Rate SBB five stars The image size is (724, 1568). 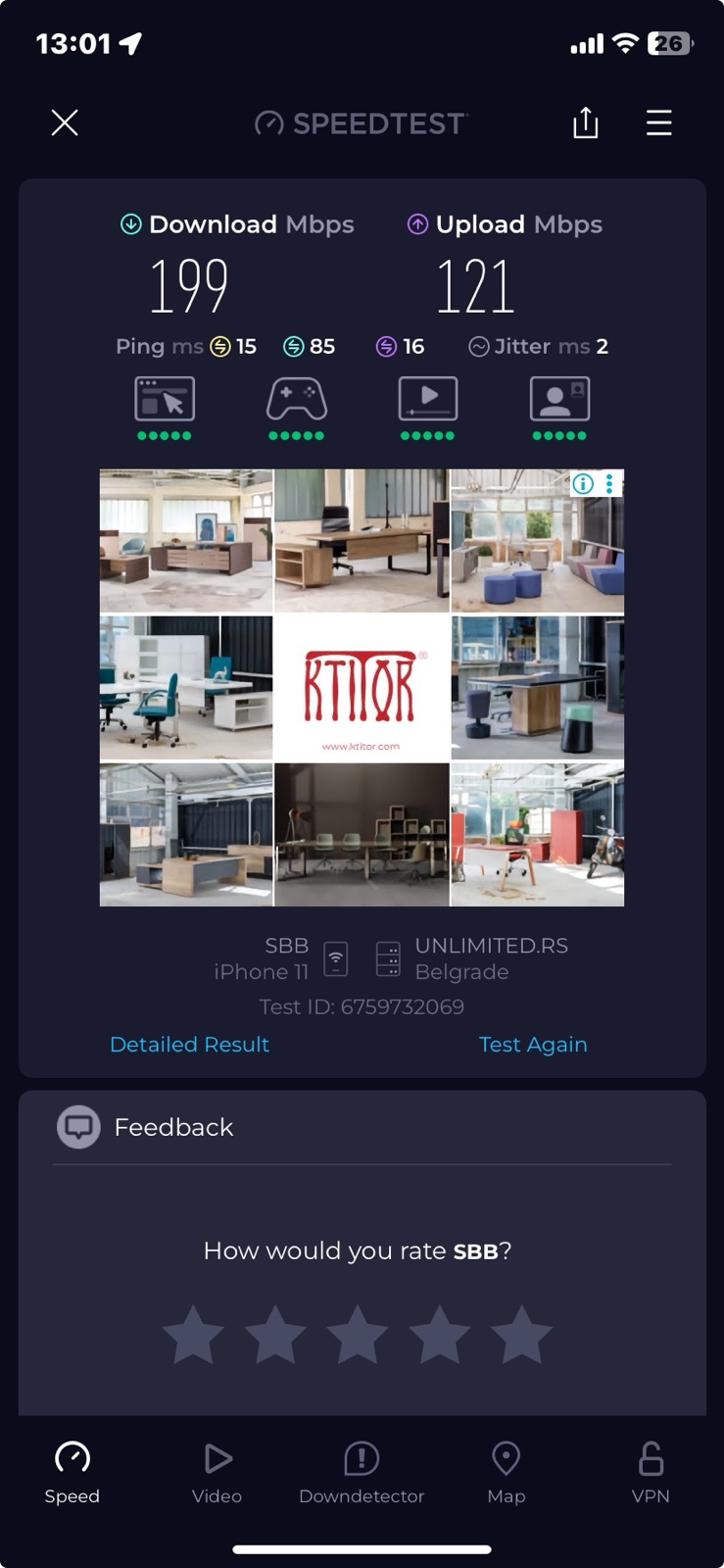coord(521,1335)
